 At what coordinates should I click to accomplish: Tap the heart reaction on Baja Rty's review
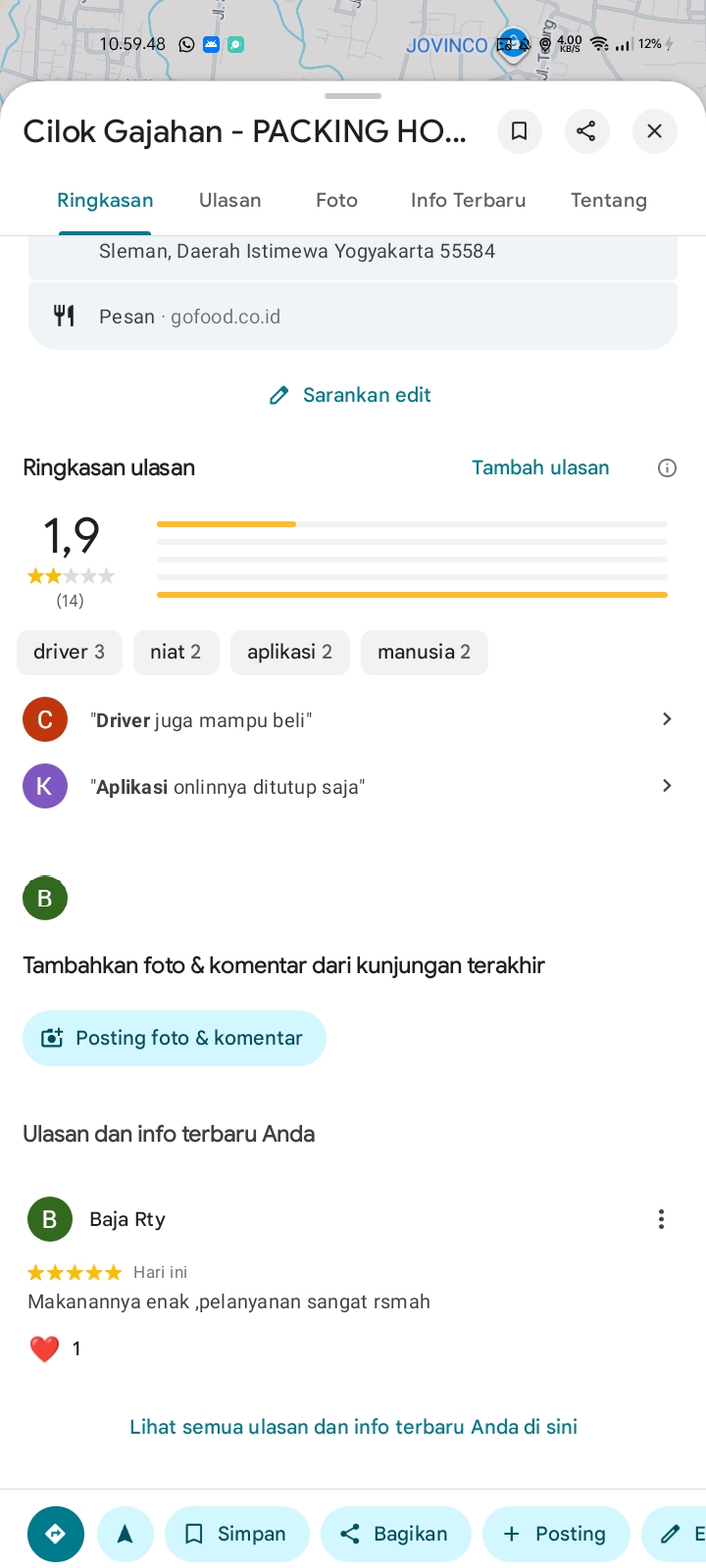pyautogui.click(x=44, y=1349)
